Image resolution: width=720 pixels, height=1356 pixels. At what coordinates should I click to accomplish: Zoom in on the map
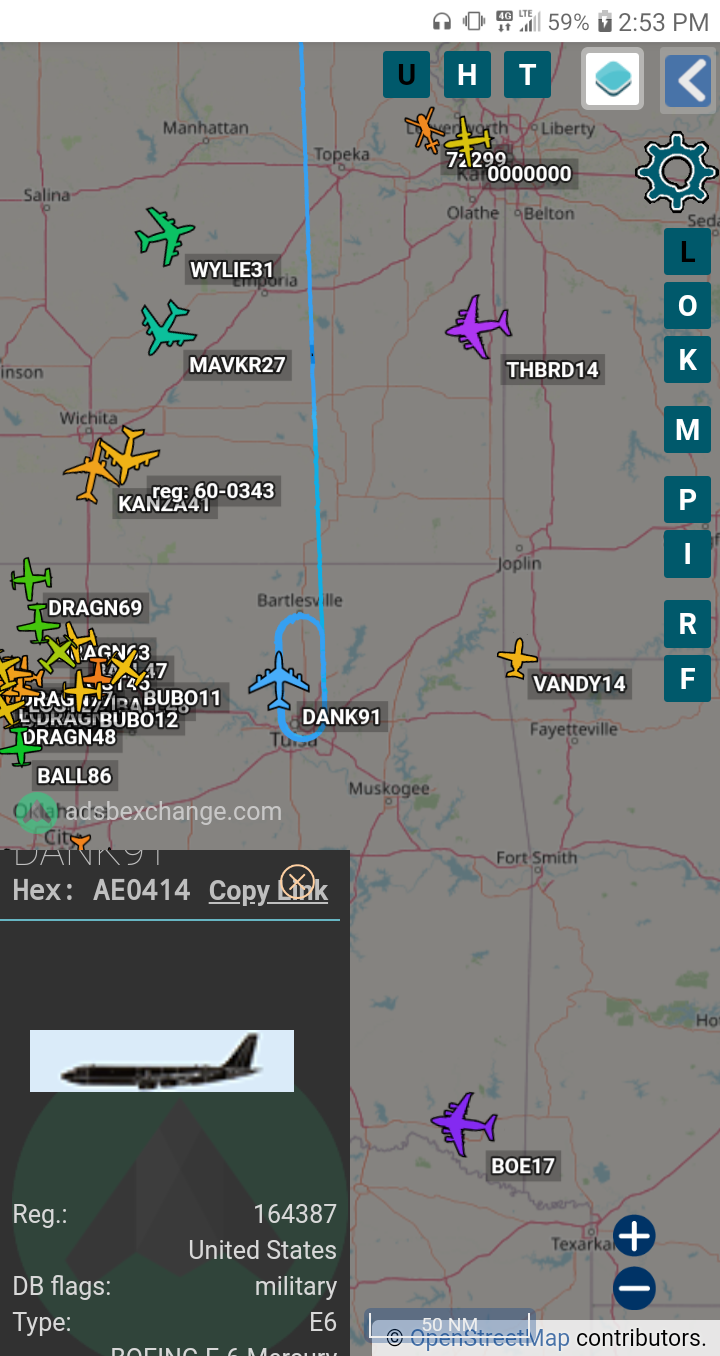pos(635,1237)
